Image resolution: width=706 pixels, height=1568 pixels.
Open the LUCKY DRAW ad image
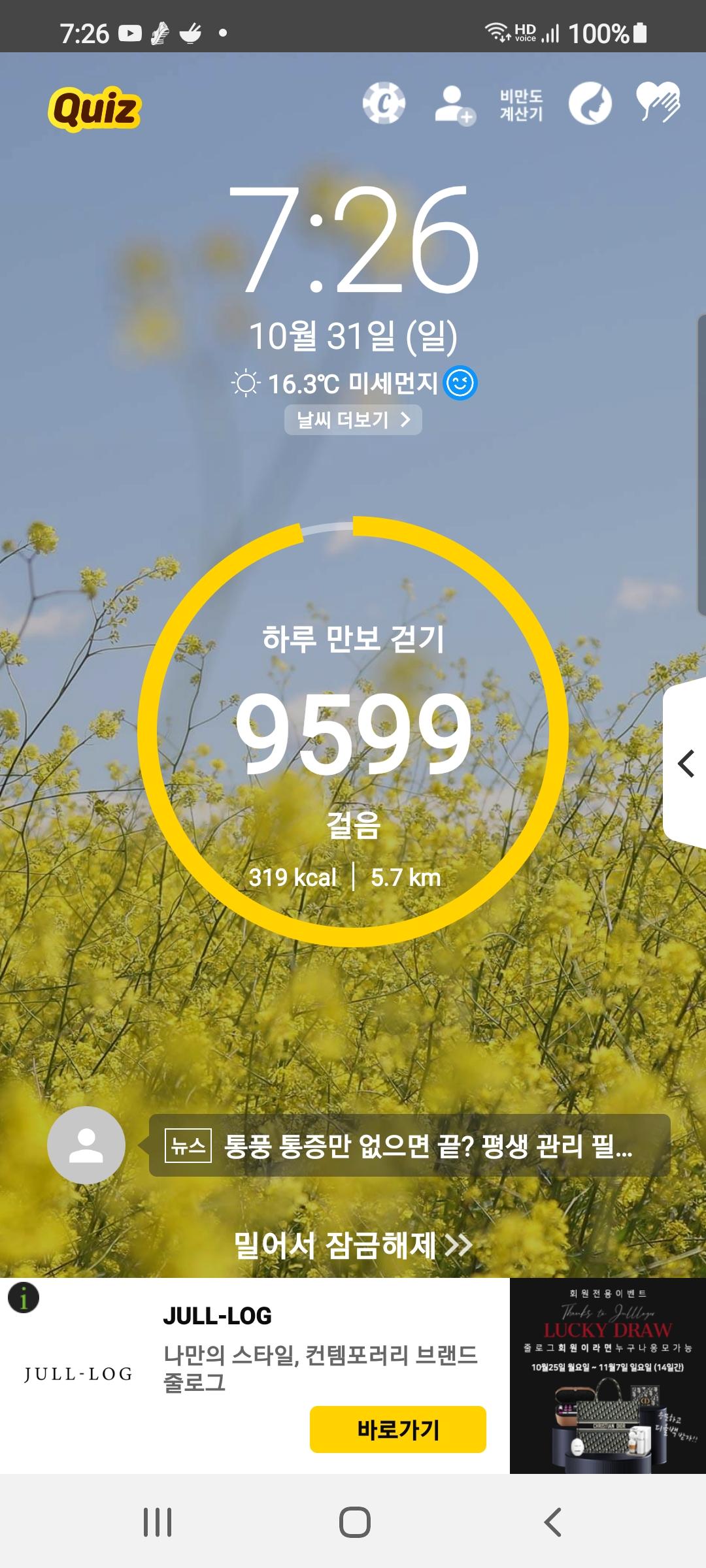click(x=607, y=1376)
